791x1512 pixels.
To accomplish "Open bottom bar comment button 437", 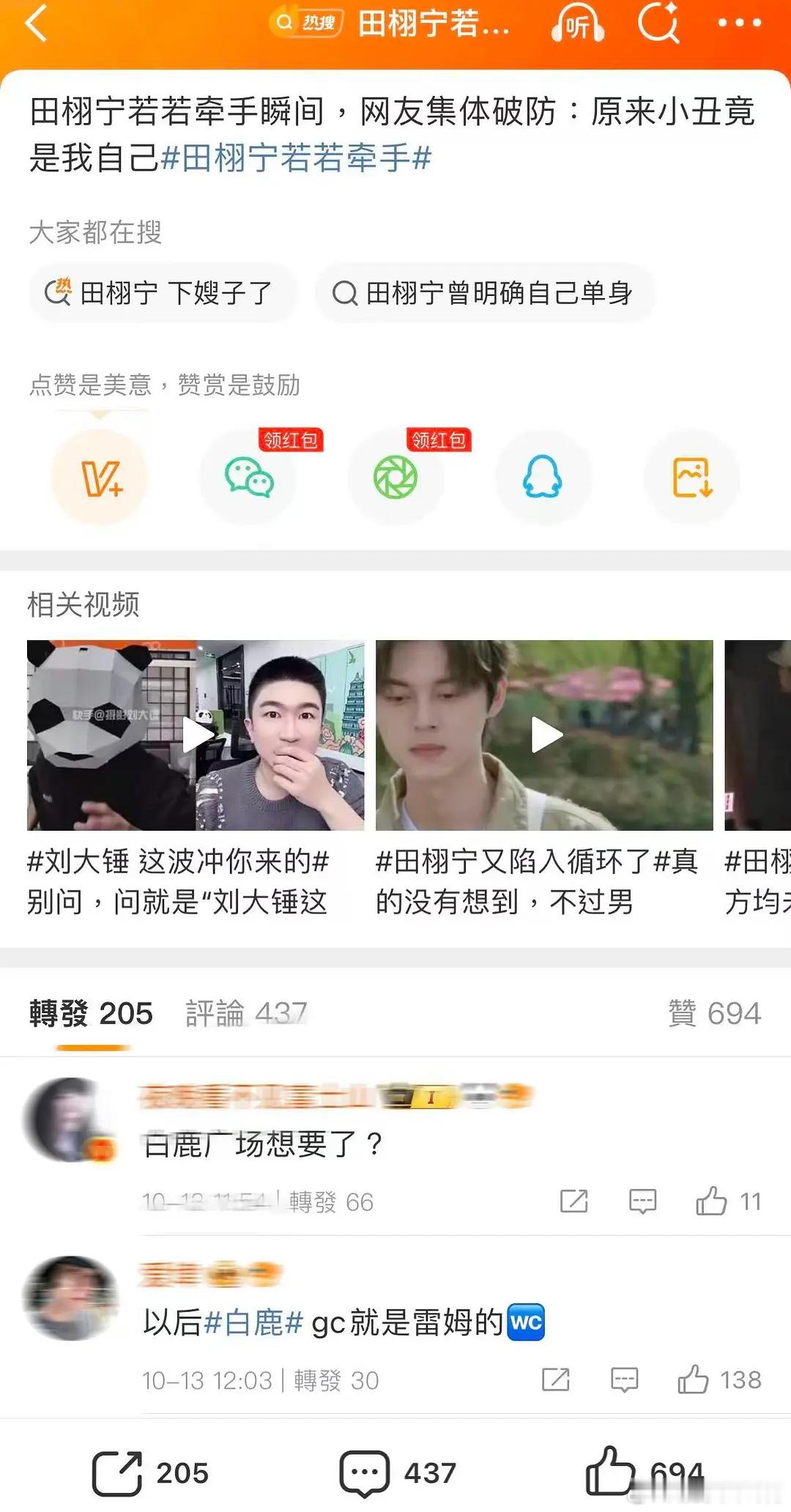I will [398, 1472].
